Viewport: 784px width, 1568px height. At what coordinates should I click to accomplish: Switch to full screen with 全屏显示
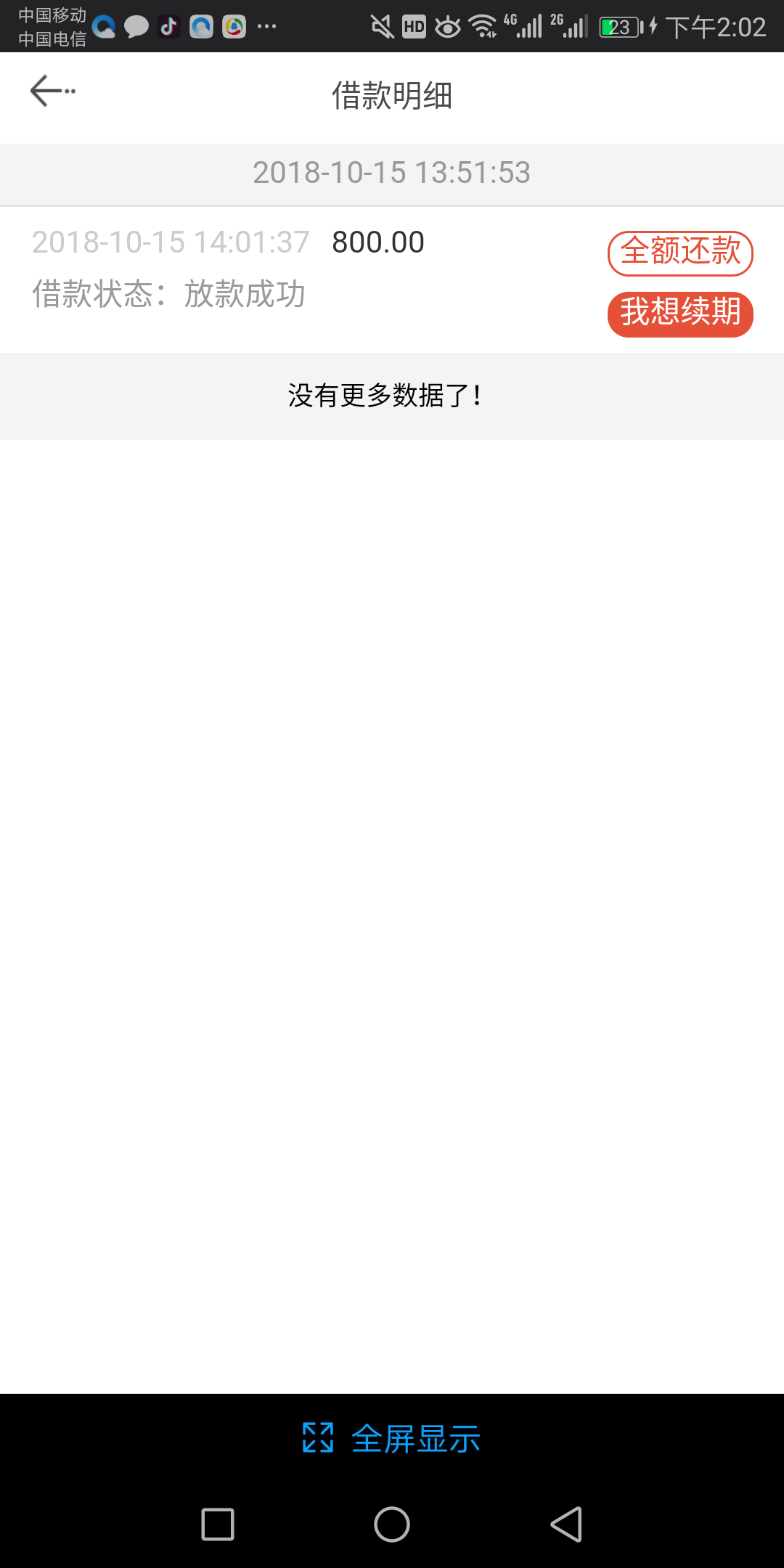point(392,1438)
